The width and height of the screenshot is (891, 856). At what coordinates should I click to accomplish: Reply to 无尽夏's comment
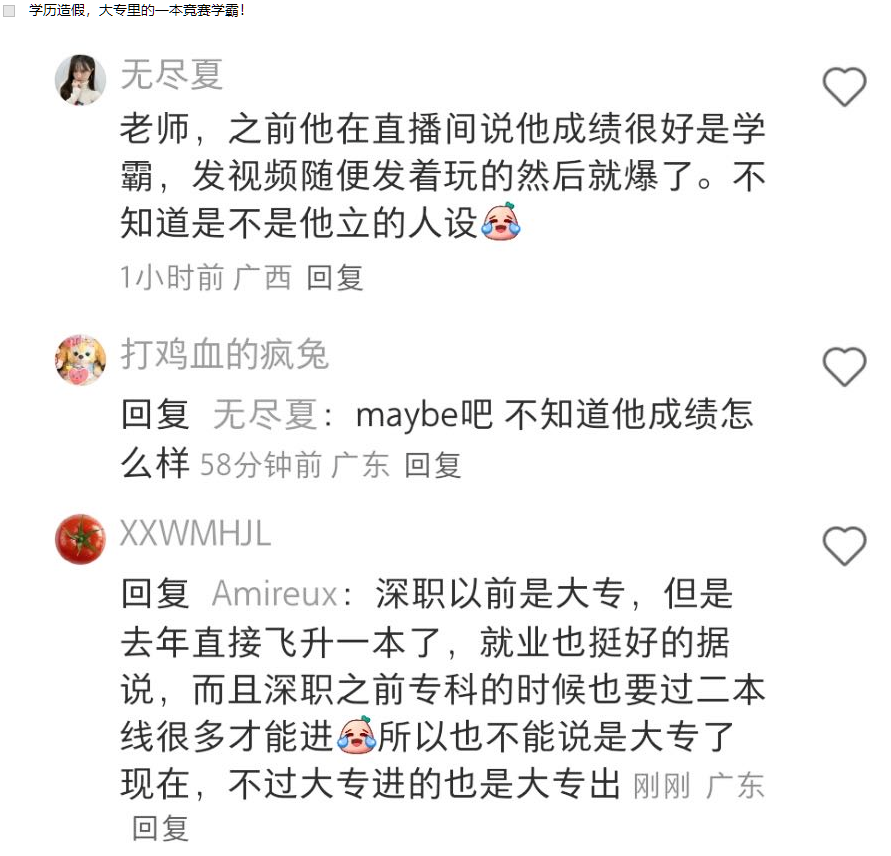tap(334, 277)
